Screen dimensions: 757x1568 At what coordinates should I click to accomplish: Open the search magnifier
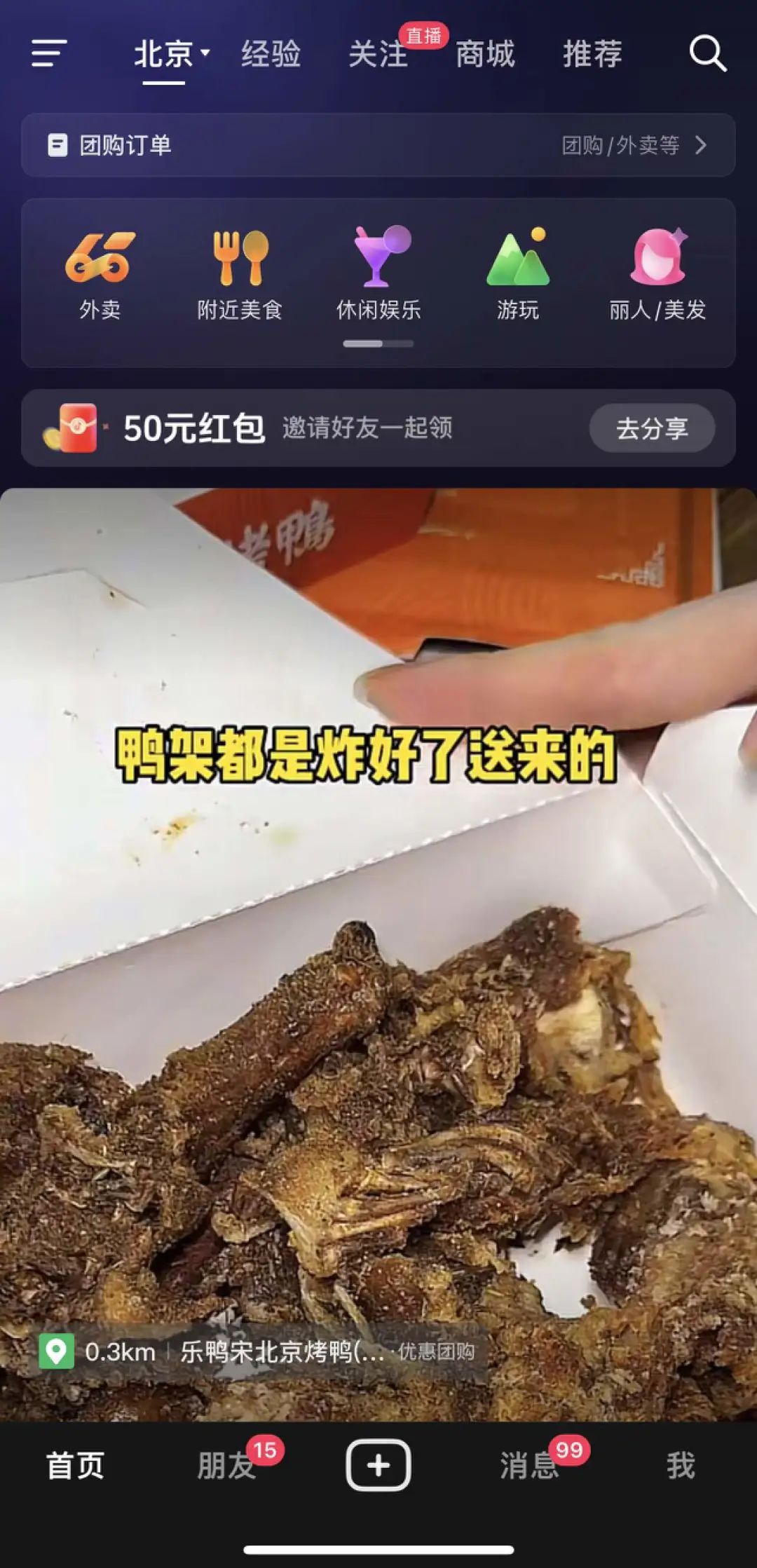point(707,53)
